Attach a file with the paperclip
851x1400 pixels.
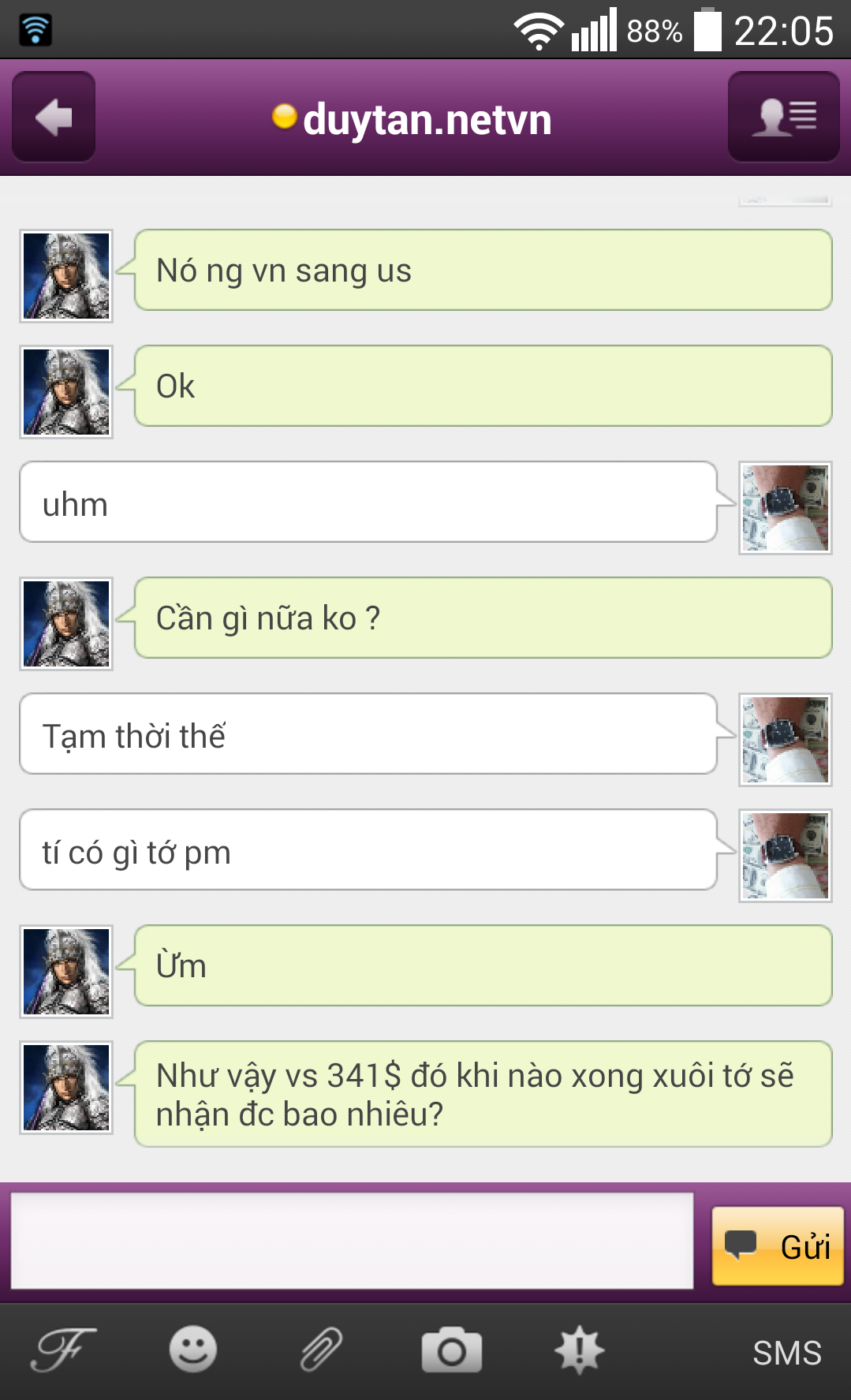[x=321, y=1350]
